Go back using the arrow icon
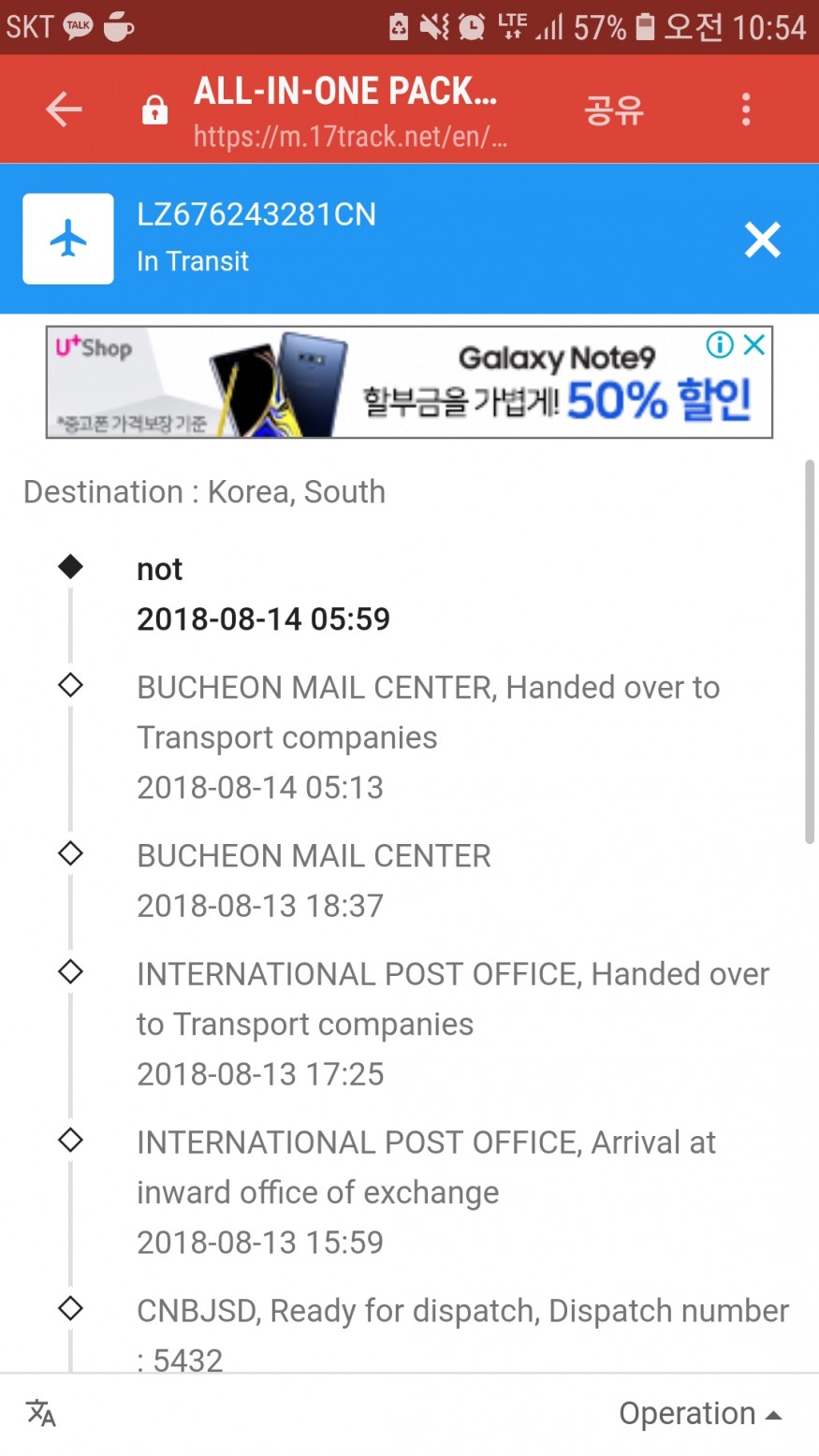 (64, 109)
